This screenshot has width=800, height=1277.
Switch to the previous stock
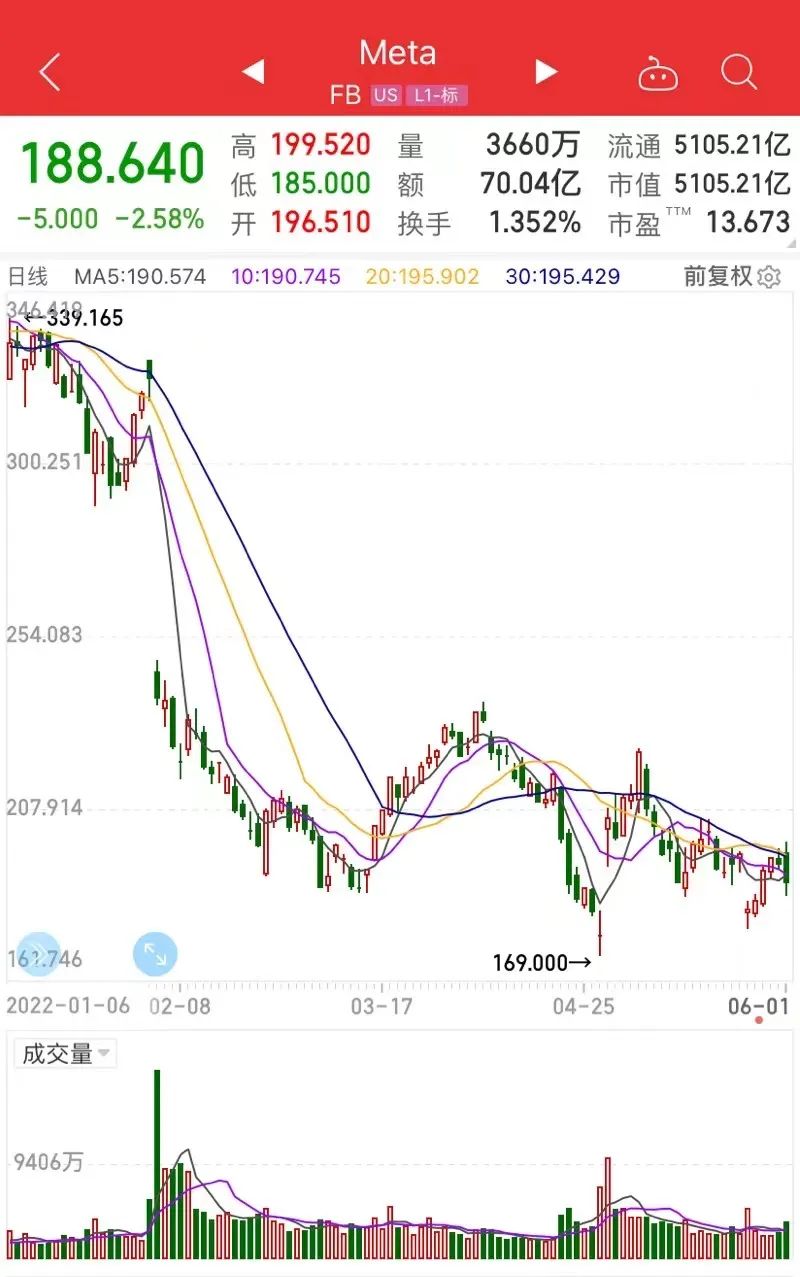[x=253, y=71]
